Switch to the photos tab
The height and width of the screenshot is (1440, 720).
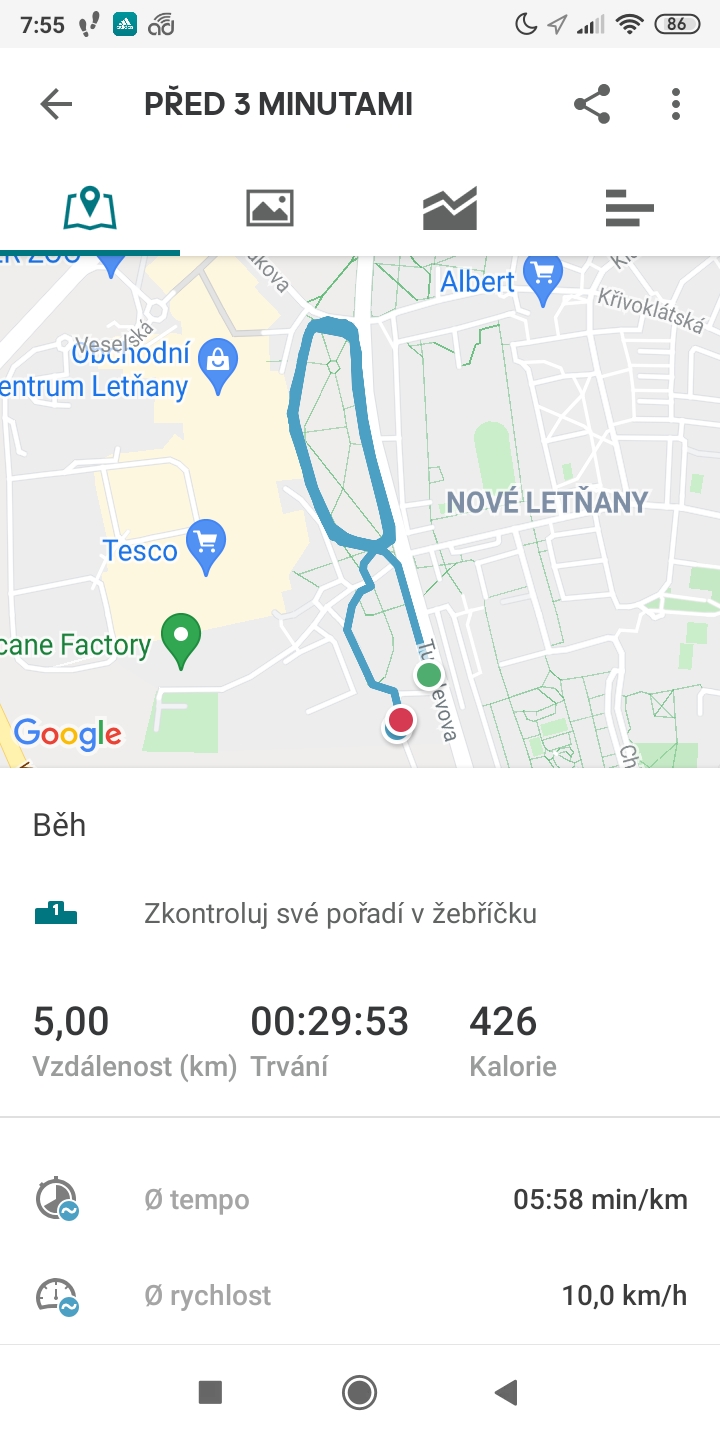[x=270, y=208]
